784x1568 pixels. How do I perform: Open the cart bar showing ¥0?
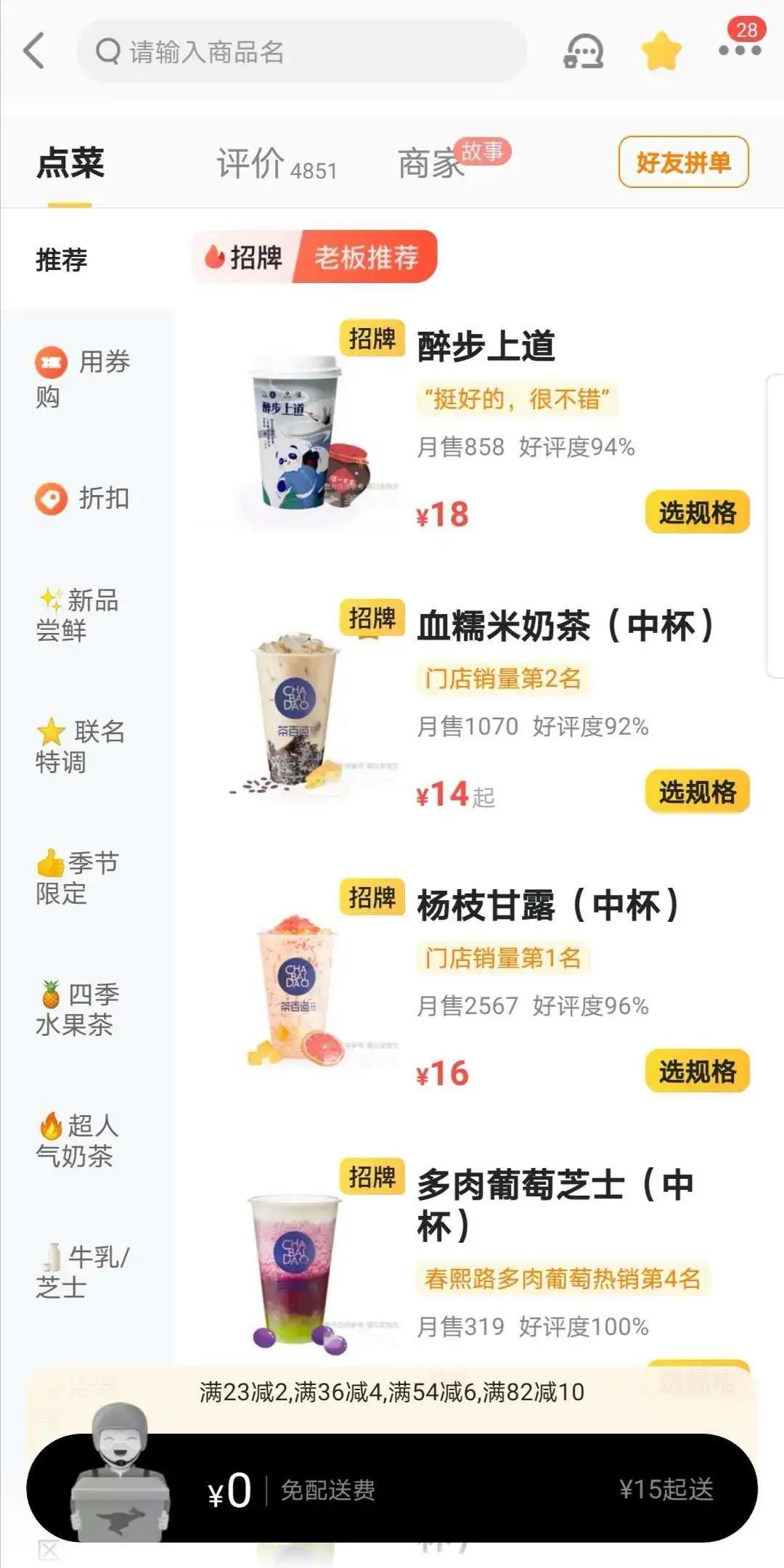click(x=392, y=1490)
